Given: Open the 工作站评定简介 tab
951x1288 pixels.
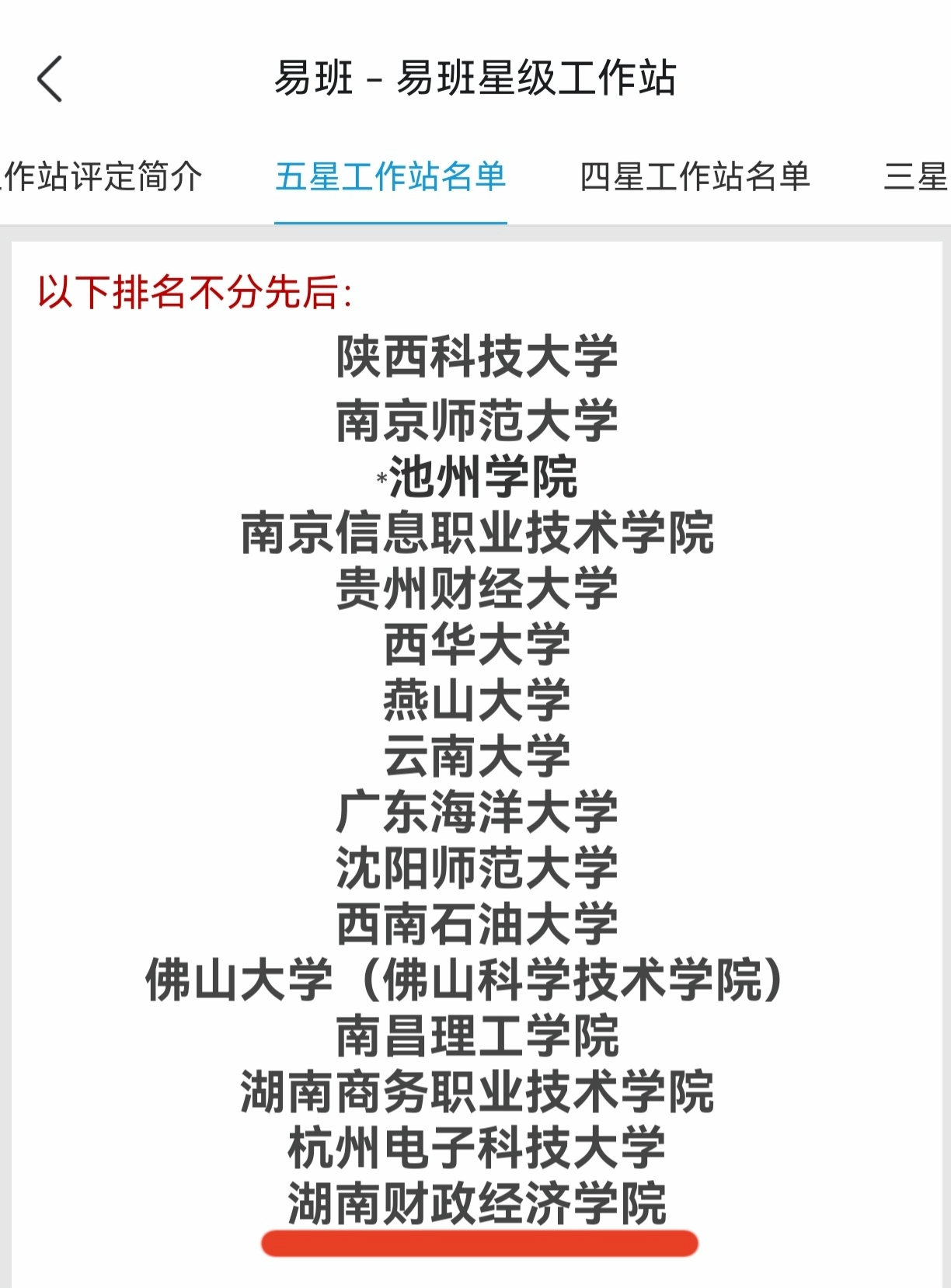Looking at the screenshot, I should (101, 177).
